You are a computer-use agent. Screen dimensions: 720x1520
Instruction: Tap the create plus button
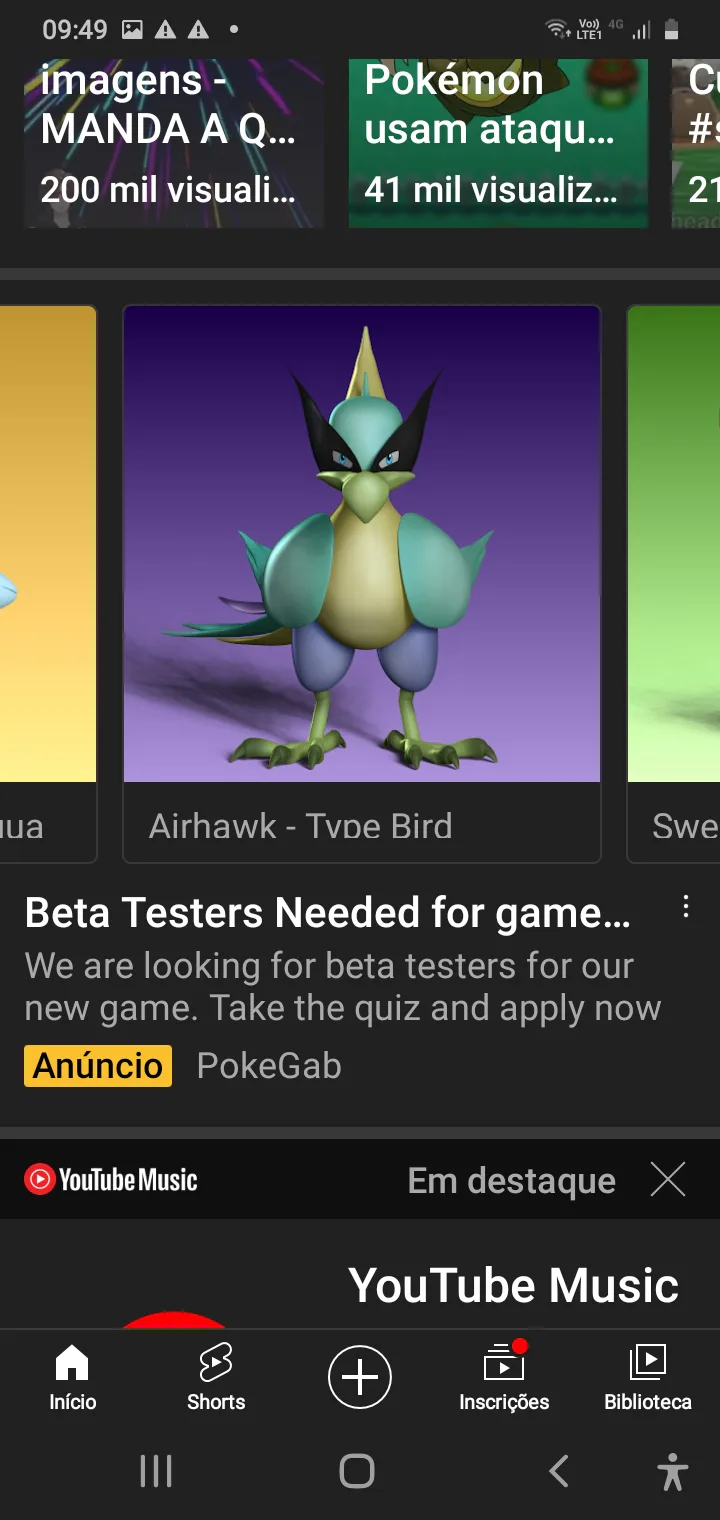(x=360, y=1377)
